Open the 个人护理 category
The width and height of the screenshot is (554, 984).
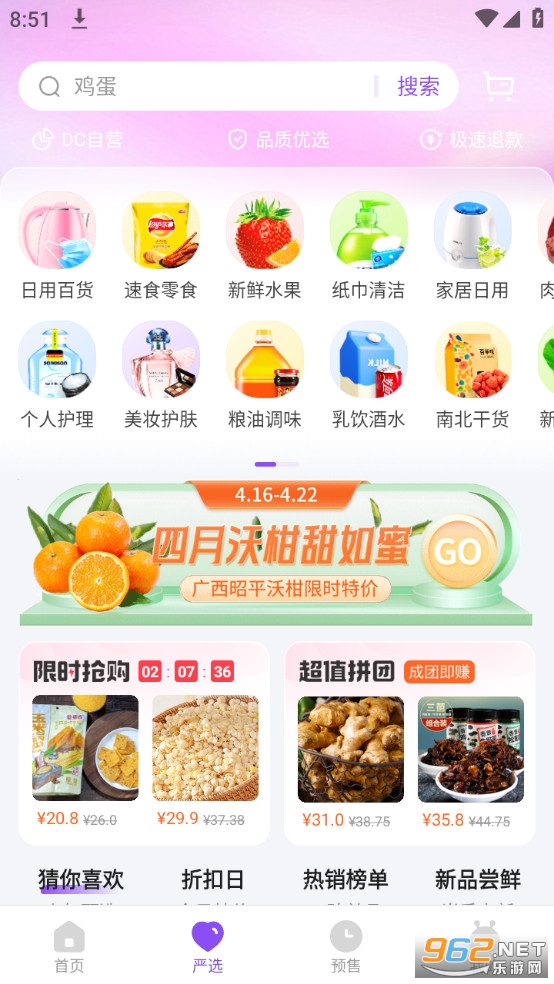57,376
